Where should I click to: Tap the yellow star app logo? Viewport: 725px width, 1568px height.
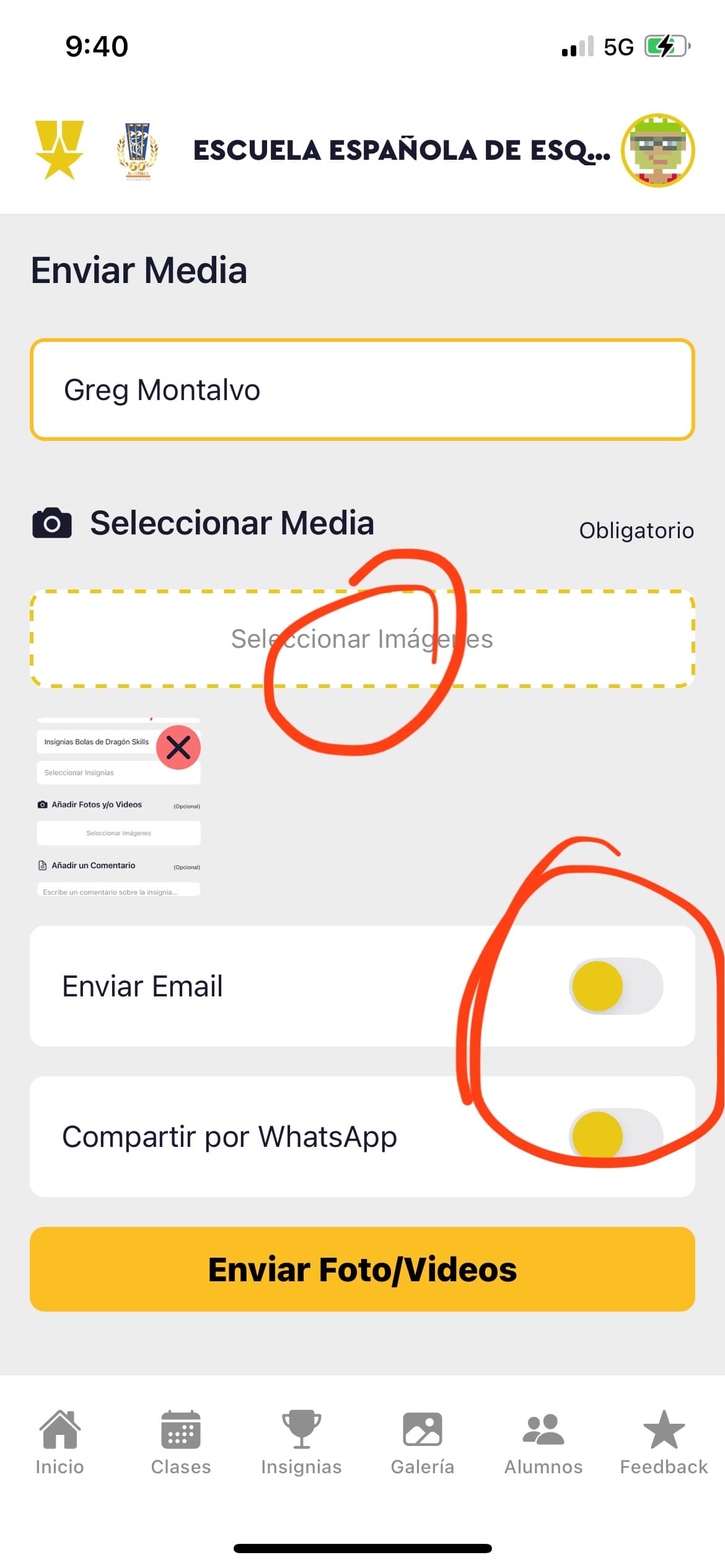click(59, 150)
